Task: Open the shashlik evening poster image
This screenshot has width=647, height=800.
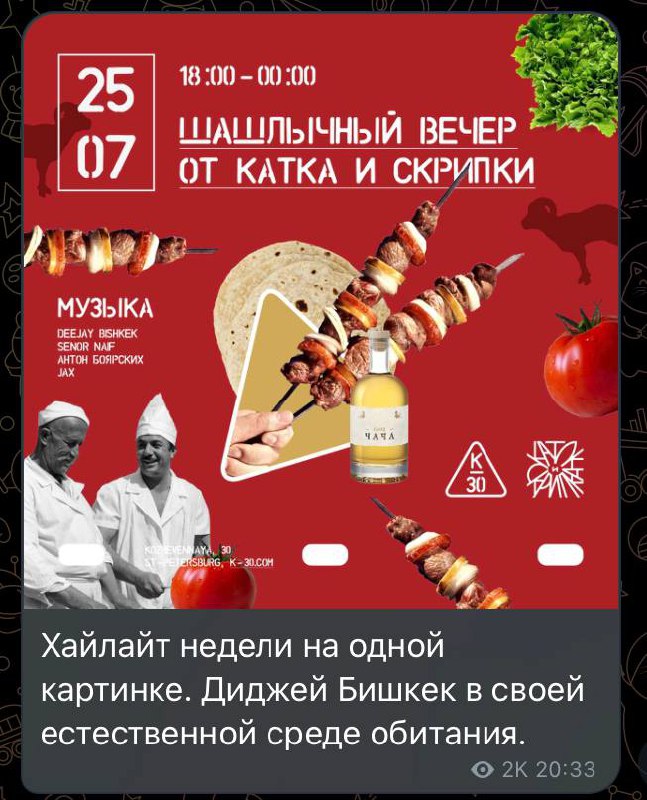Action: [322, 310]
